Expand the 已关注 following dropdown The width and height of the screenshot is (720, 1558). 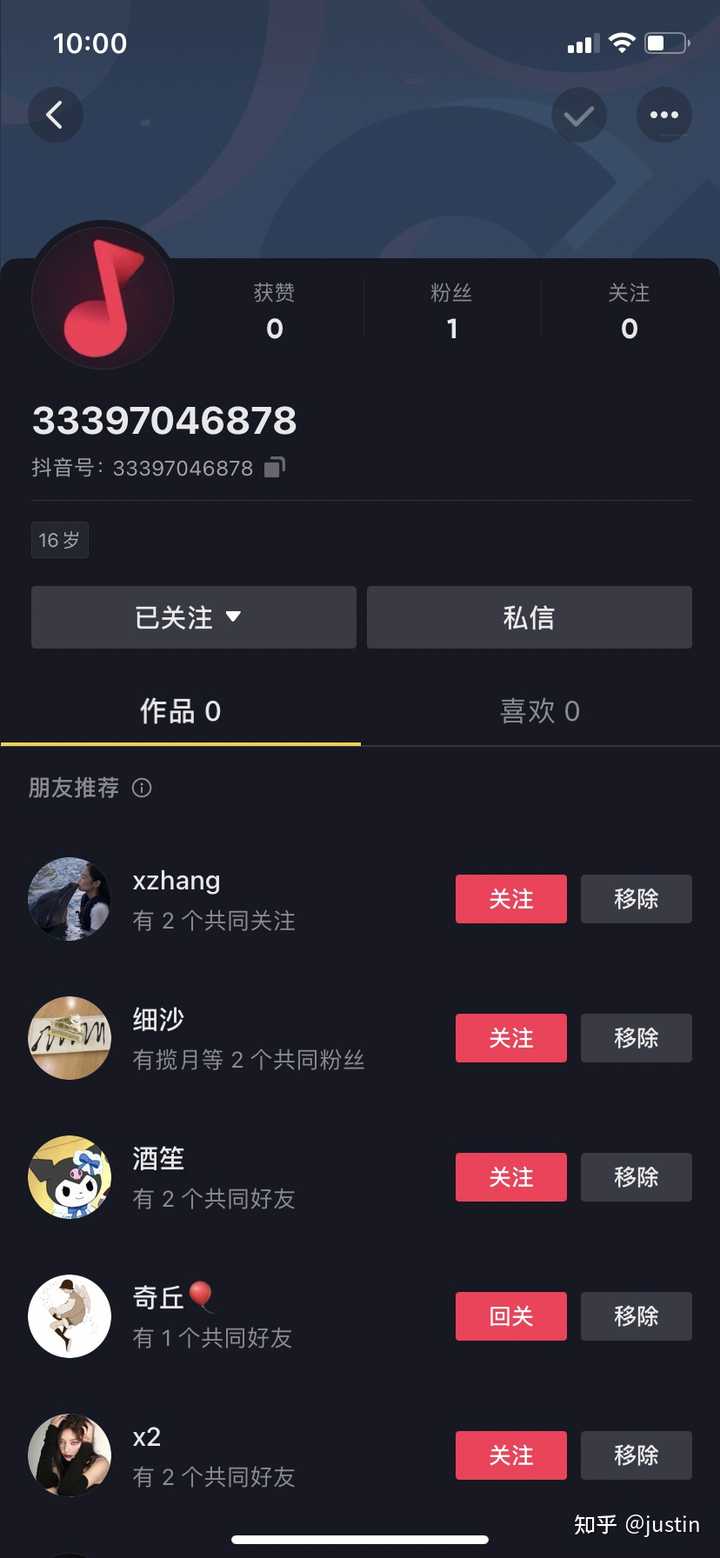193,618
